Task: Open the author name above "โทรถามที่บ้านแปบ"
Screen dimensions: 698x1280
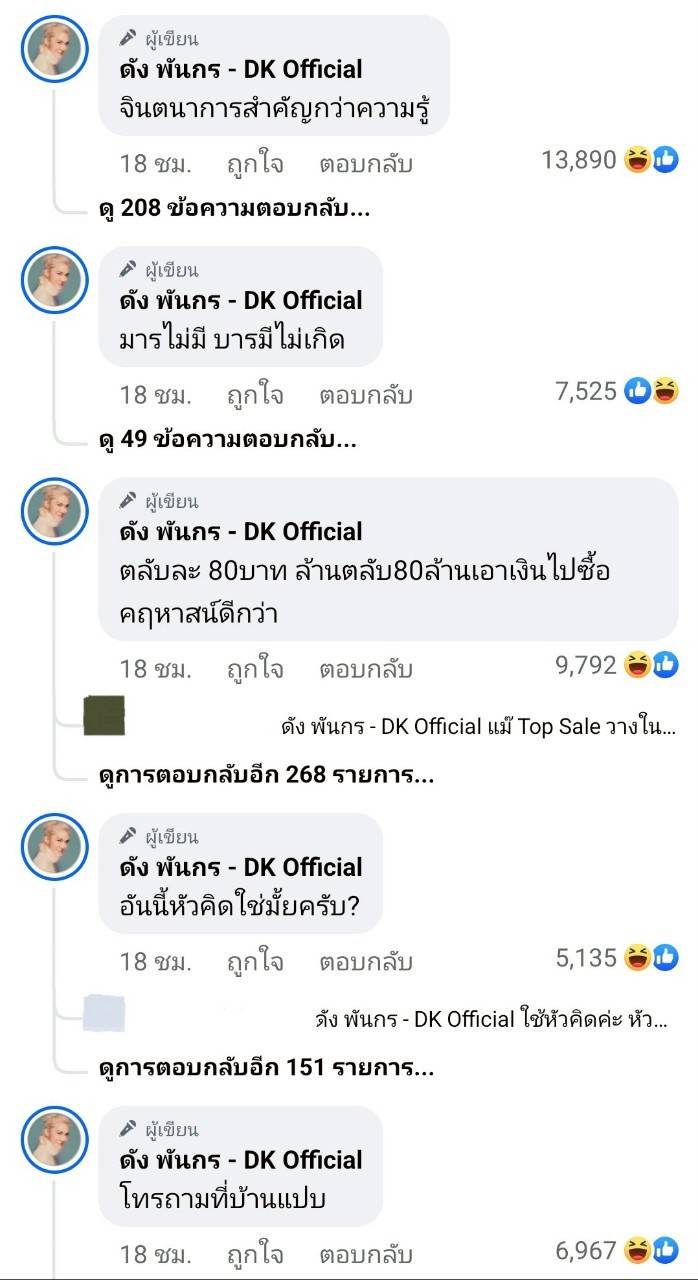Action: pyautogui.click(x=240, y=1160)
